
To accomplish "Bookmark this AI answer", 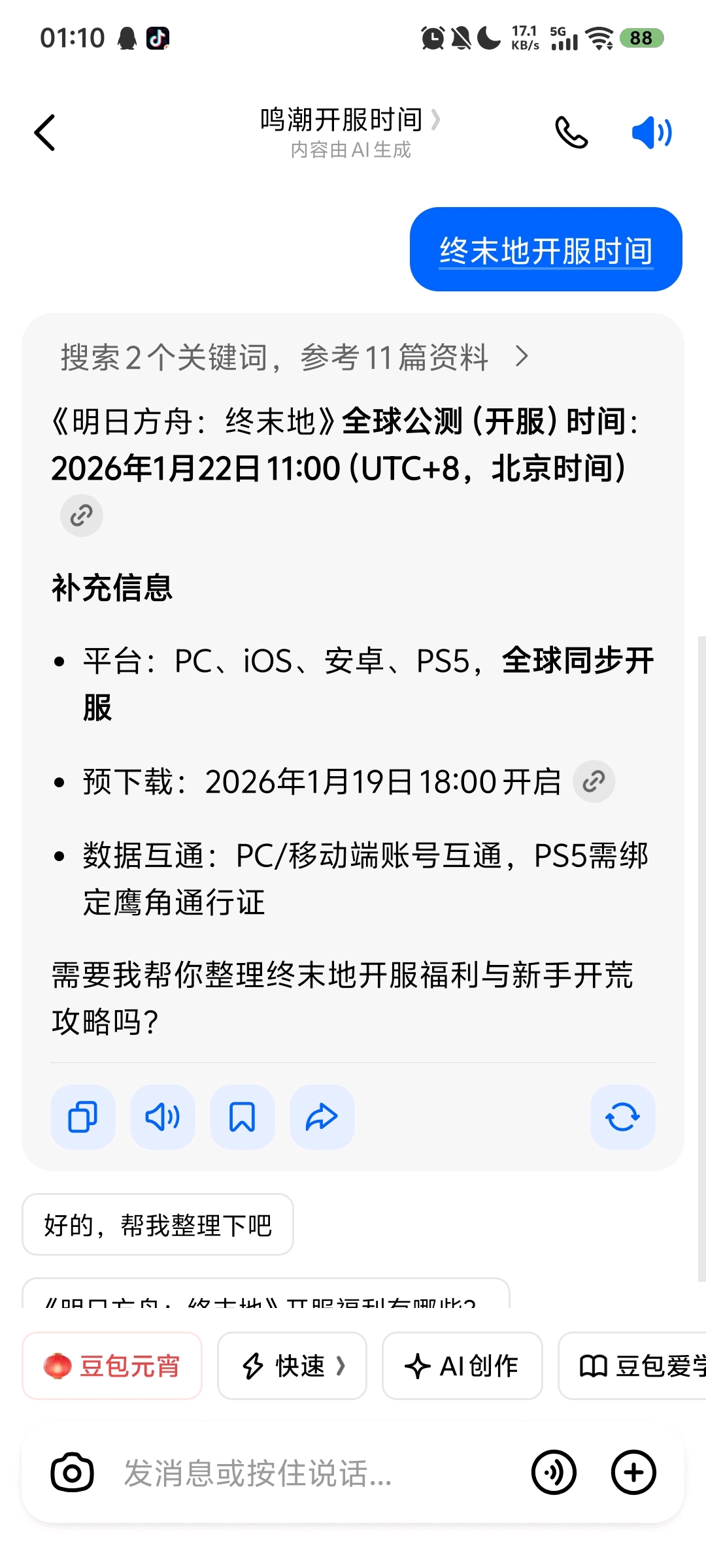I will point(243,1117).
